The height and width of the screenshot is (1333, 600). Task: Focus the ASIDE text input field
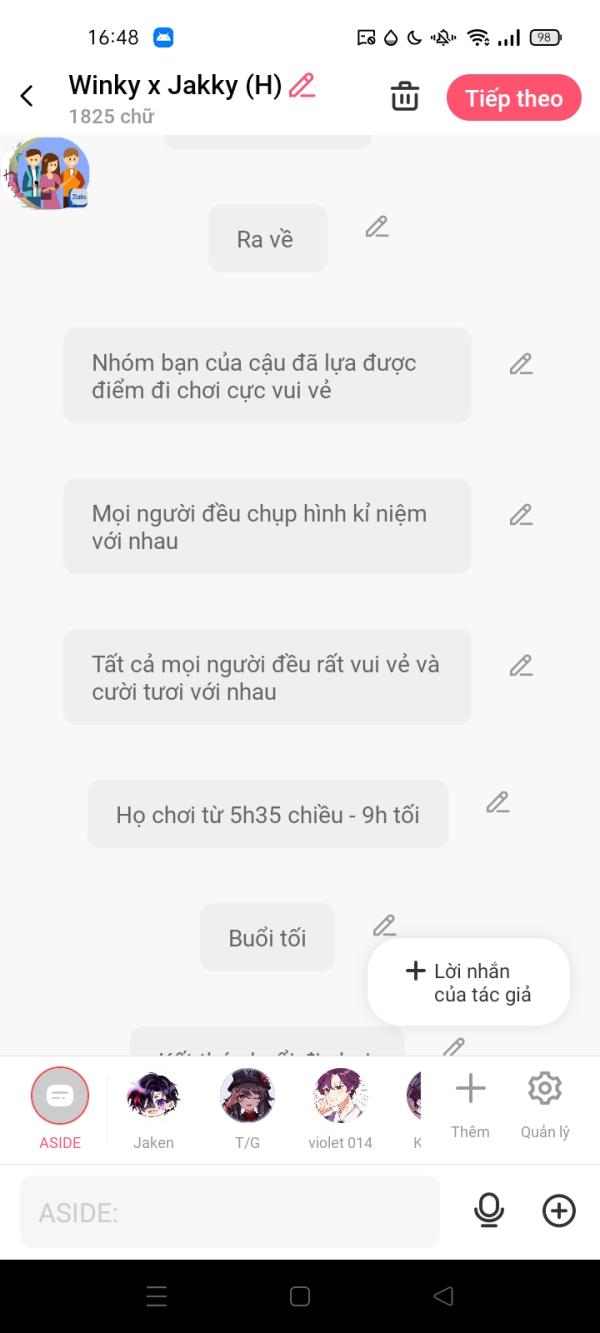coord(230,1213)
